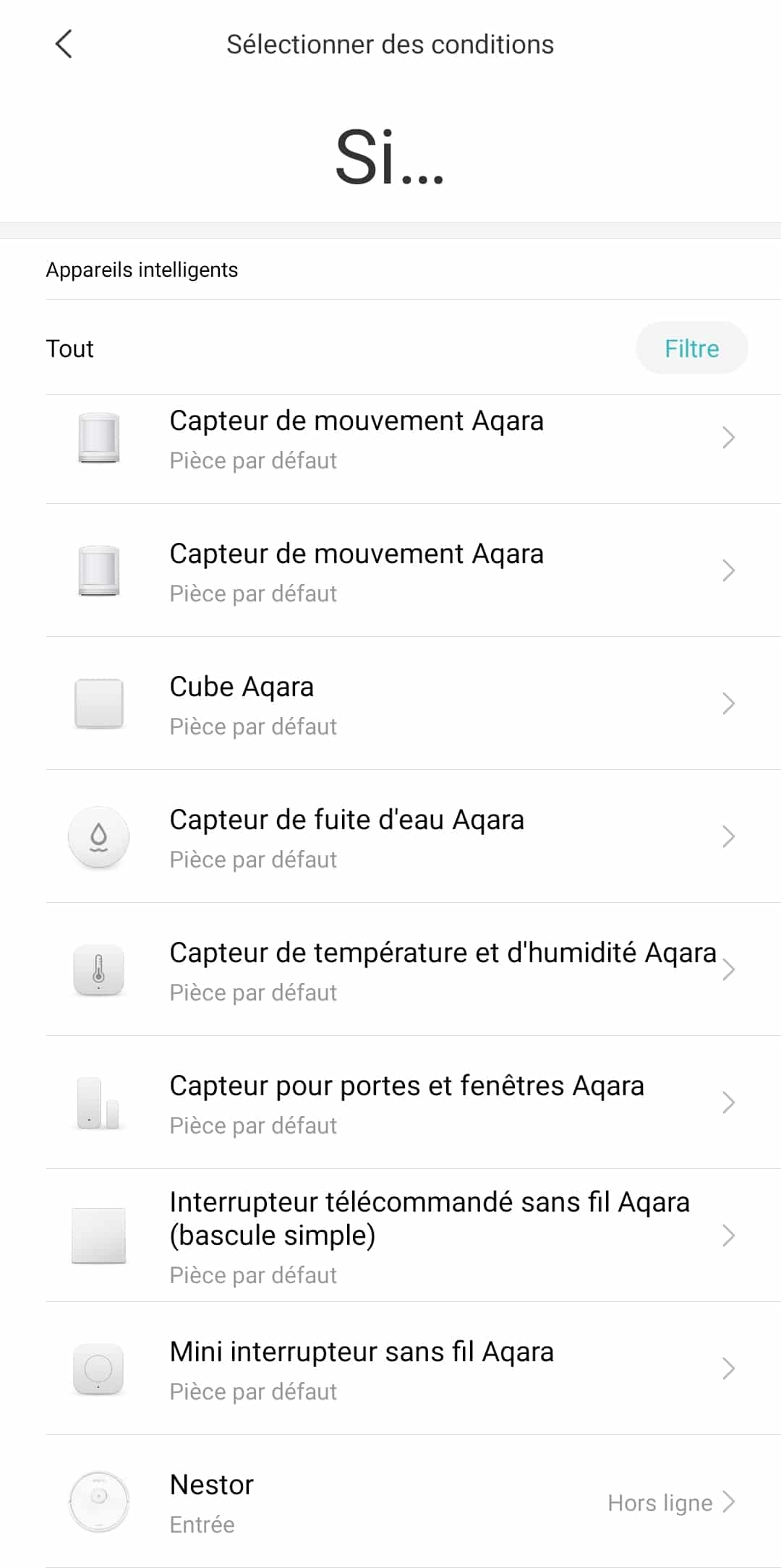This screenshot has height=1568, width=781.
Task: Open Interrupteur télécommandé sans fil Aqara row
Action: point(390,1235)
